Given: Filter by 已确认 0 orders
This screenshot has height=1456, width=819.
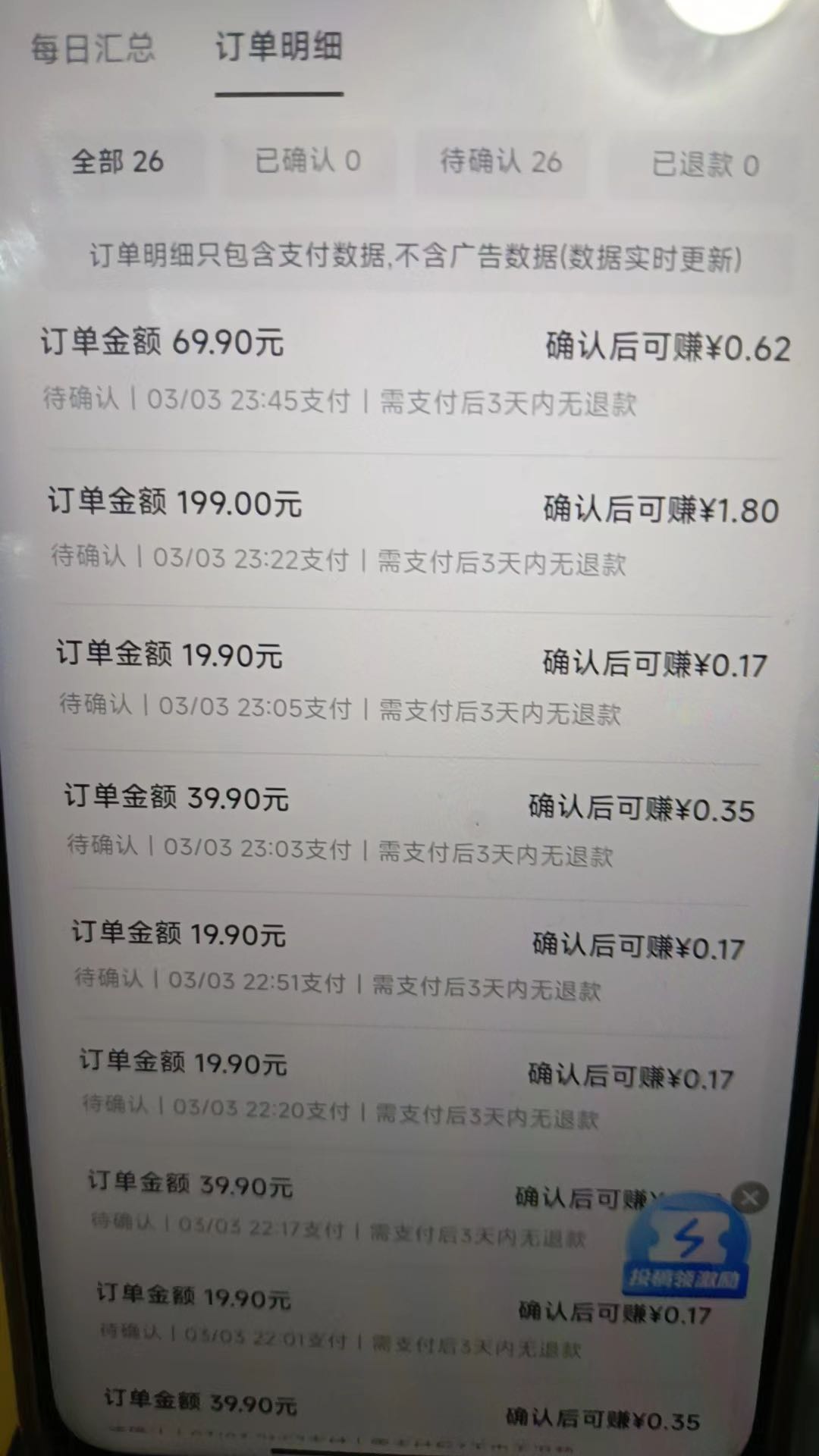Looking at the screenshot, I should 308,161.
